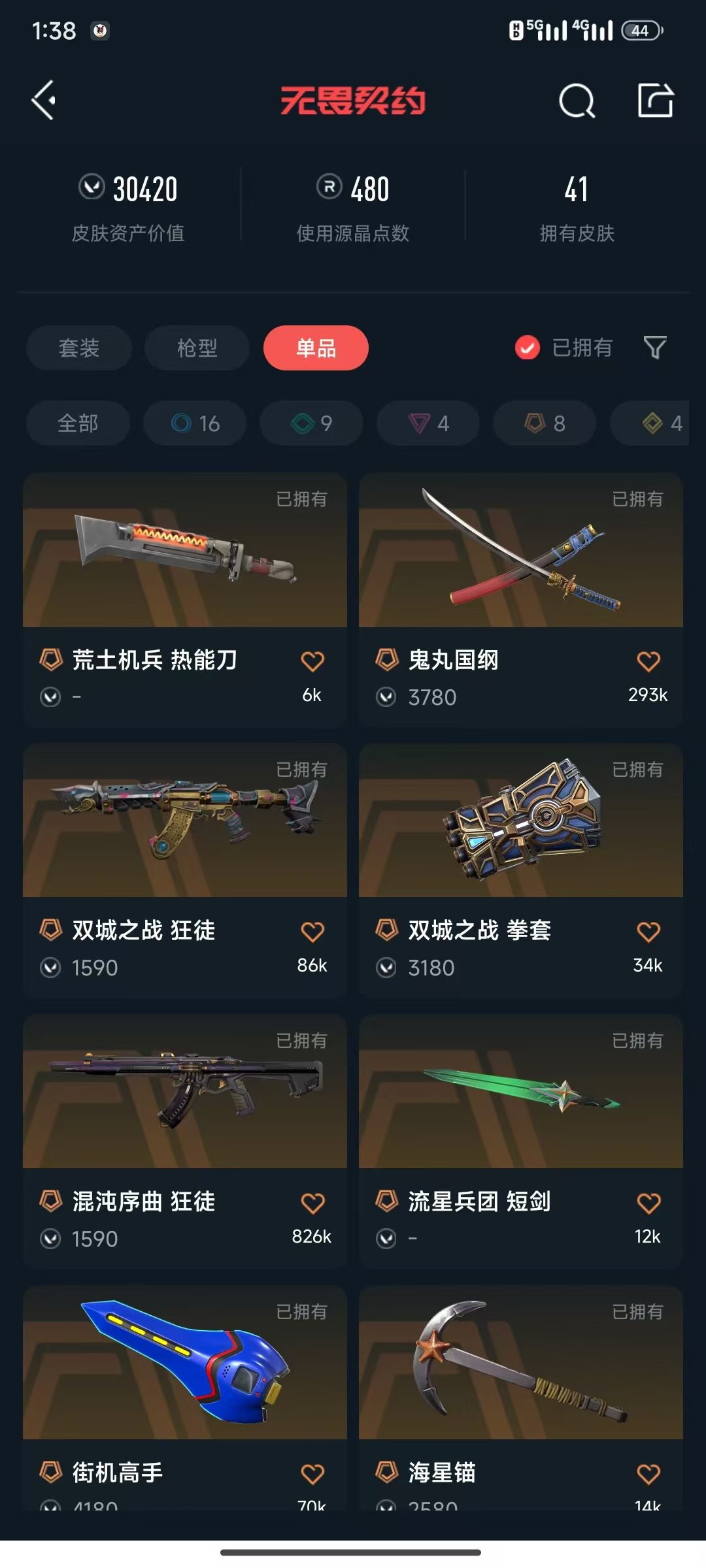The height and width of the screenshot is (1568, 706).
Task: Click the 单品 button
Action: point(316,348)
